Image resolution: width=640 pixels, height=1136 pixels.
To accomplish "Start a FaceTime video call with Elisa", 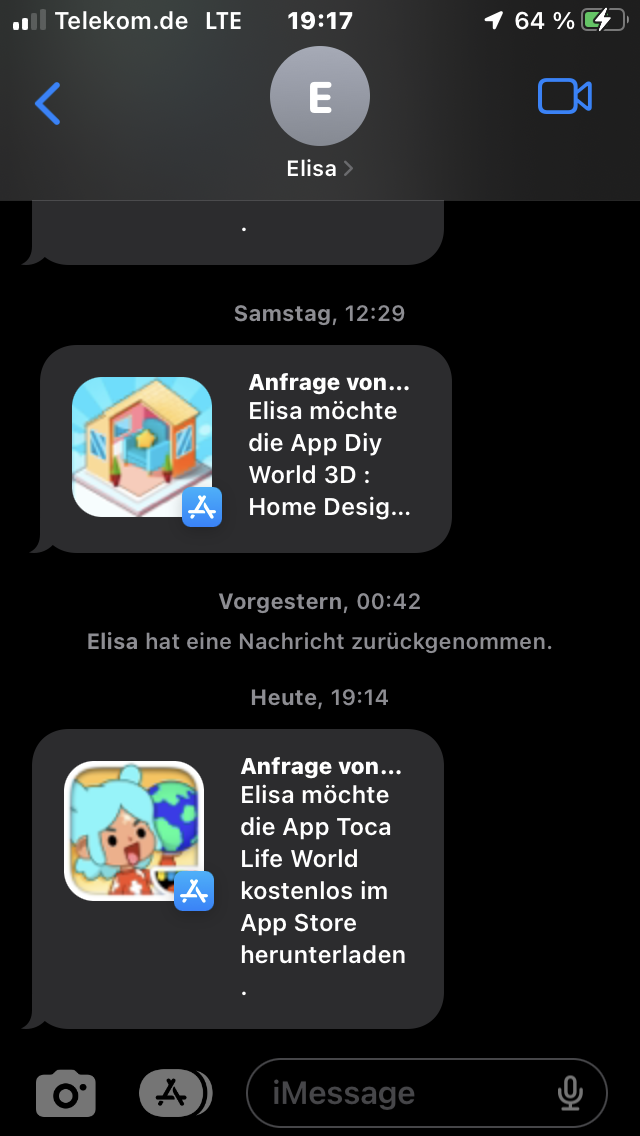I will 565,97.
